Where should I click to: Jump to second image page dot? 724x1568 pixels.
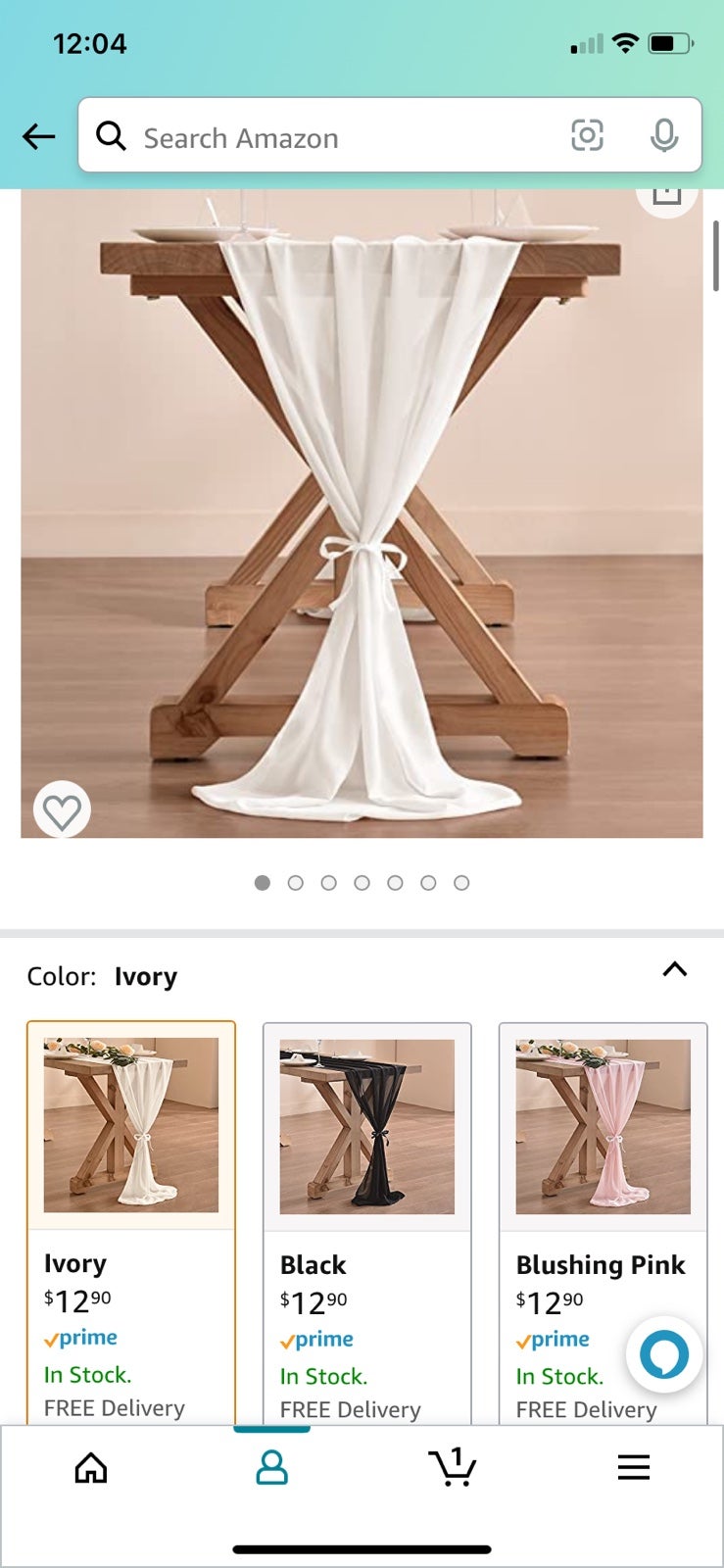pos(295,883)
